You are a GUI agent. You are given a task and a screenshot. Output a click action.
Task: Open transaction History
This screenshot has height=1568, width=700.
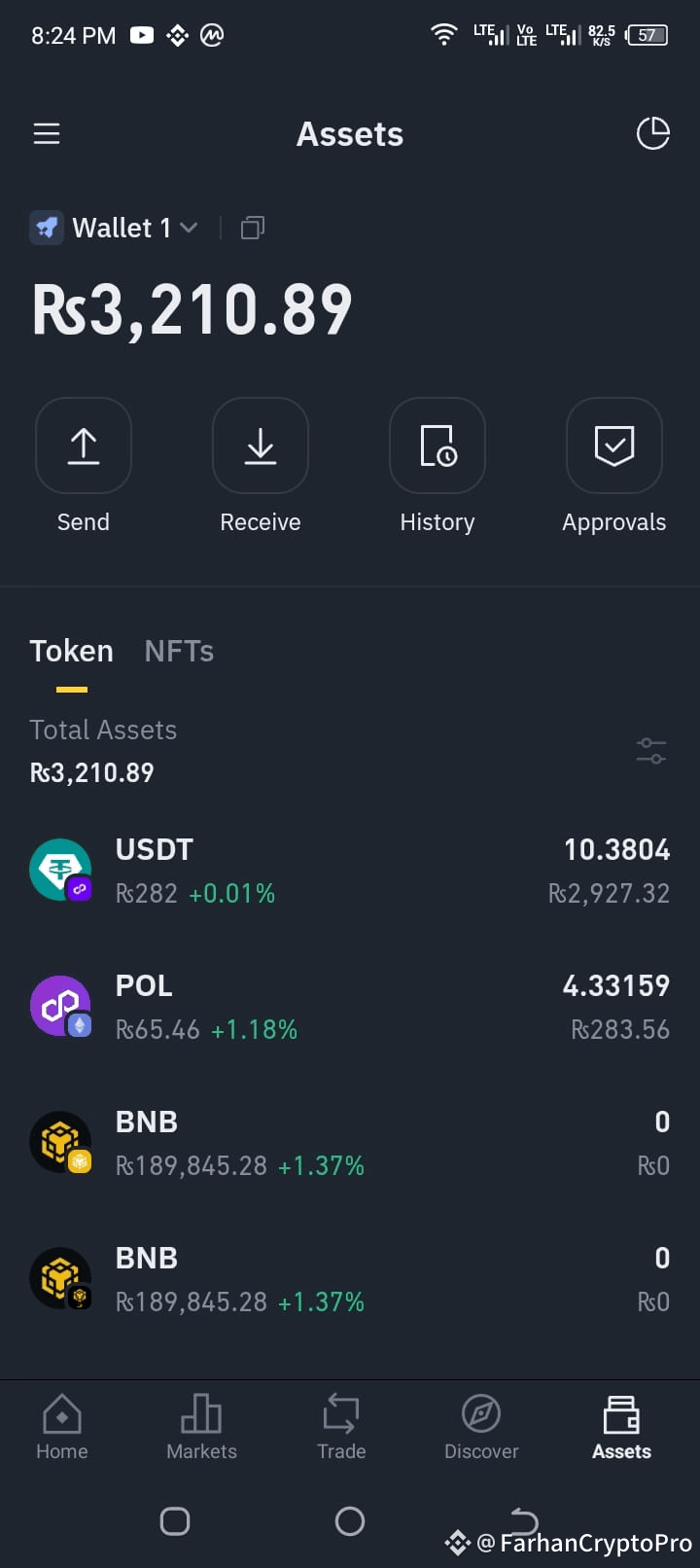click(x=437, y=445)
